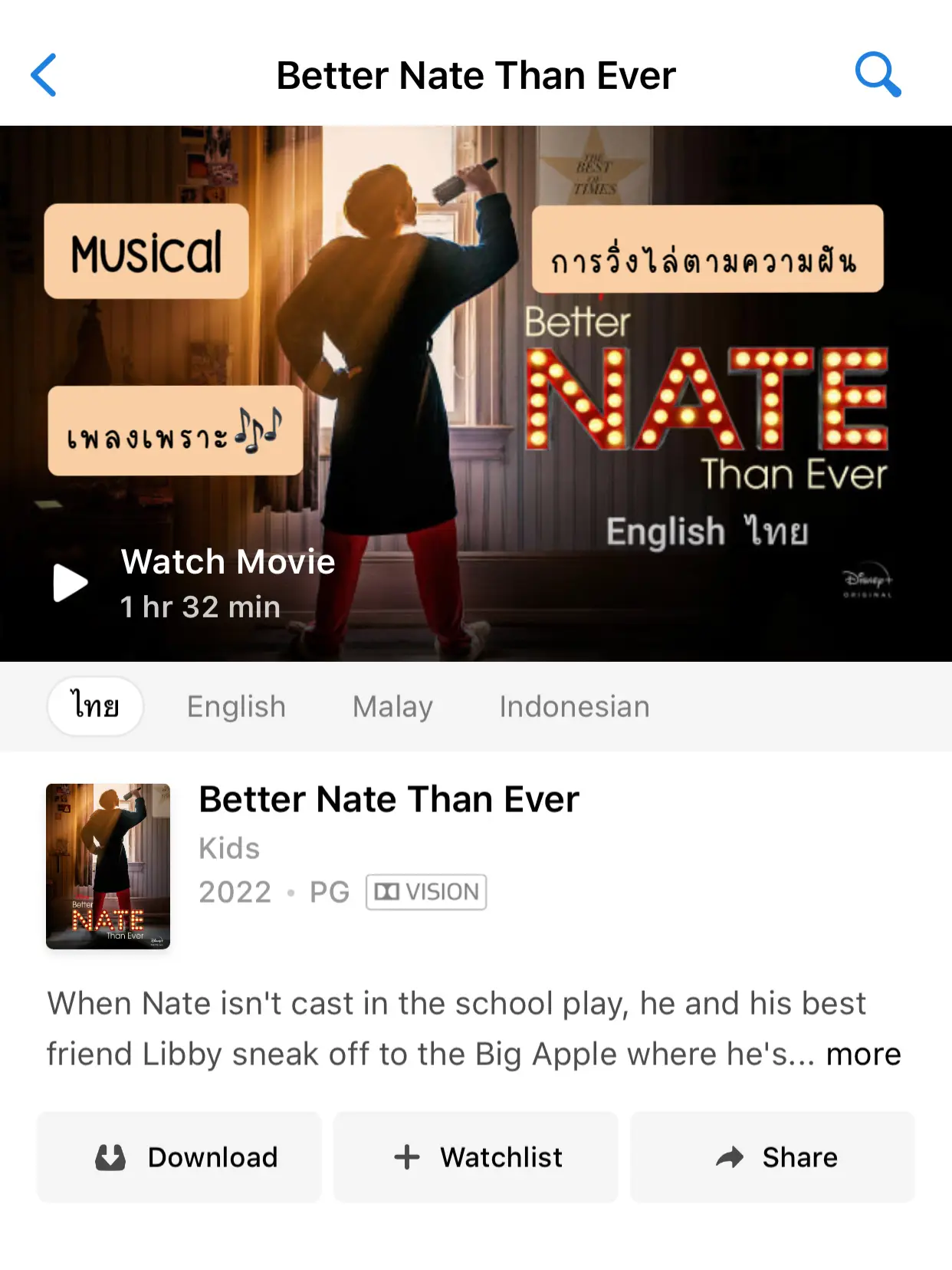Open the small movie poster thumbnail
Screen dimensions: 952x1270
point(108,866)
